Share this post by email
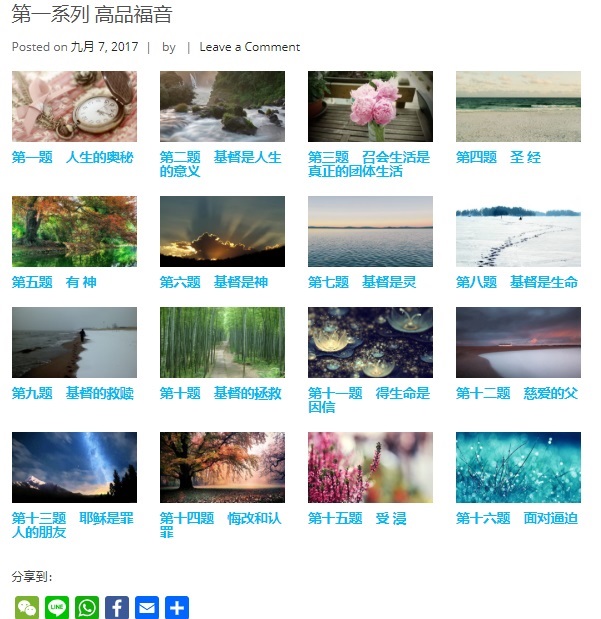 click(x=147, y=607)
